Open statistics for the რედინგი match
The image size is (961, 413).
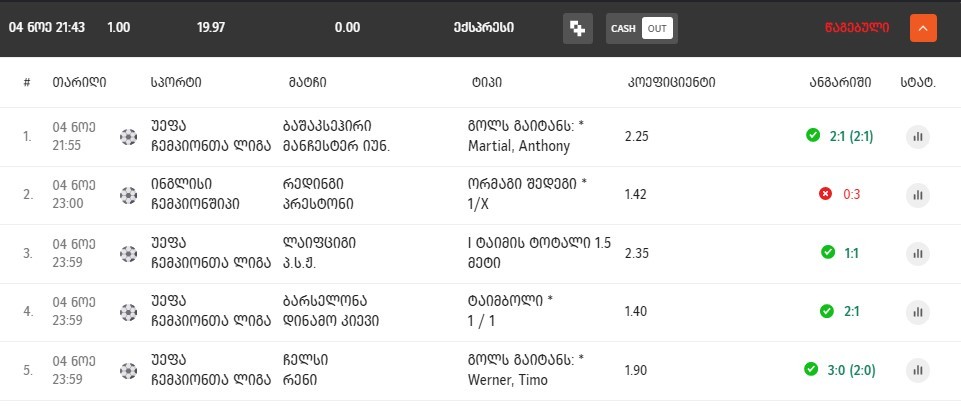pyautogui.click(x=917, y=195)
